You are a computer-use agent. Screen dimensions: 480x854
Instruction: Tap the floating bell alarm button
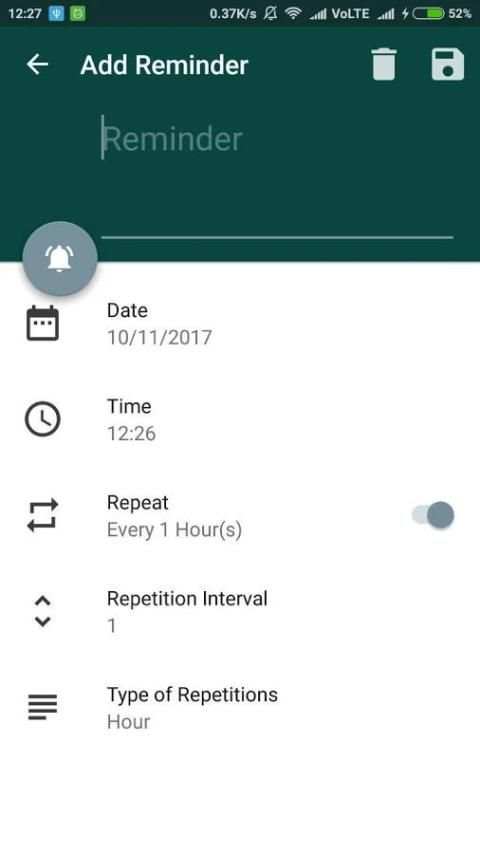pos(60,259)
